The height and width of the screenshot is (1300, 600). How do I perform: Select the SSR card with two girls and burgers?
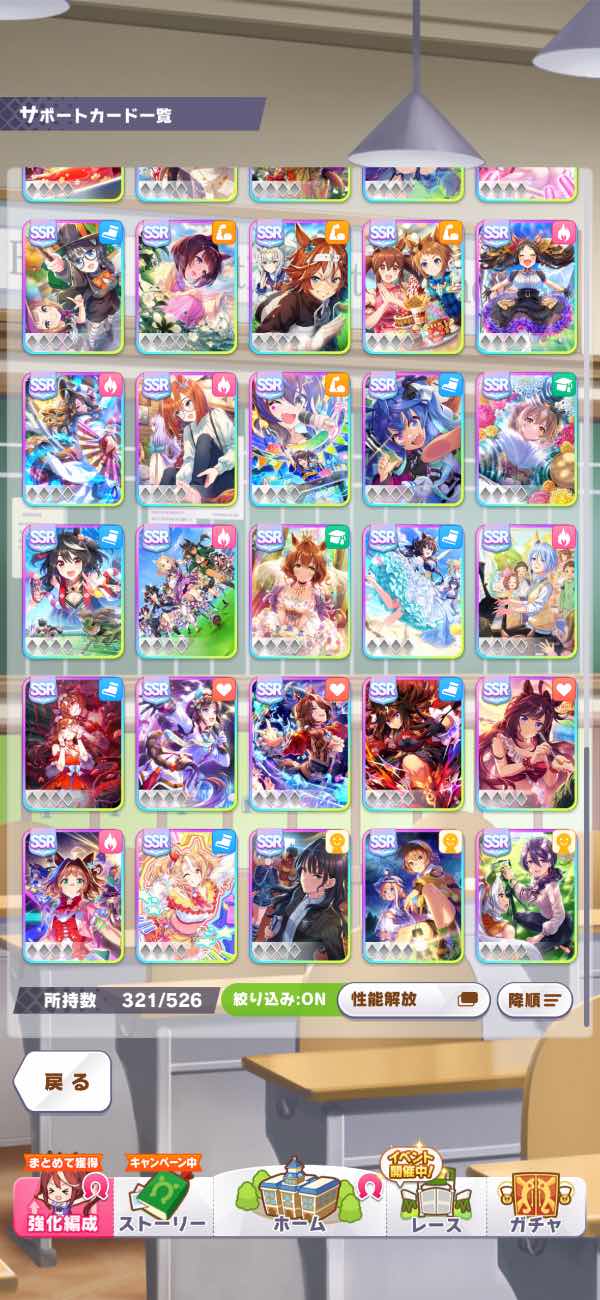[413, 285]
